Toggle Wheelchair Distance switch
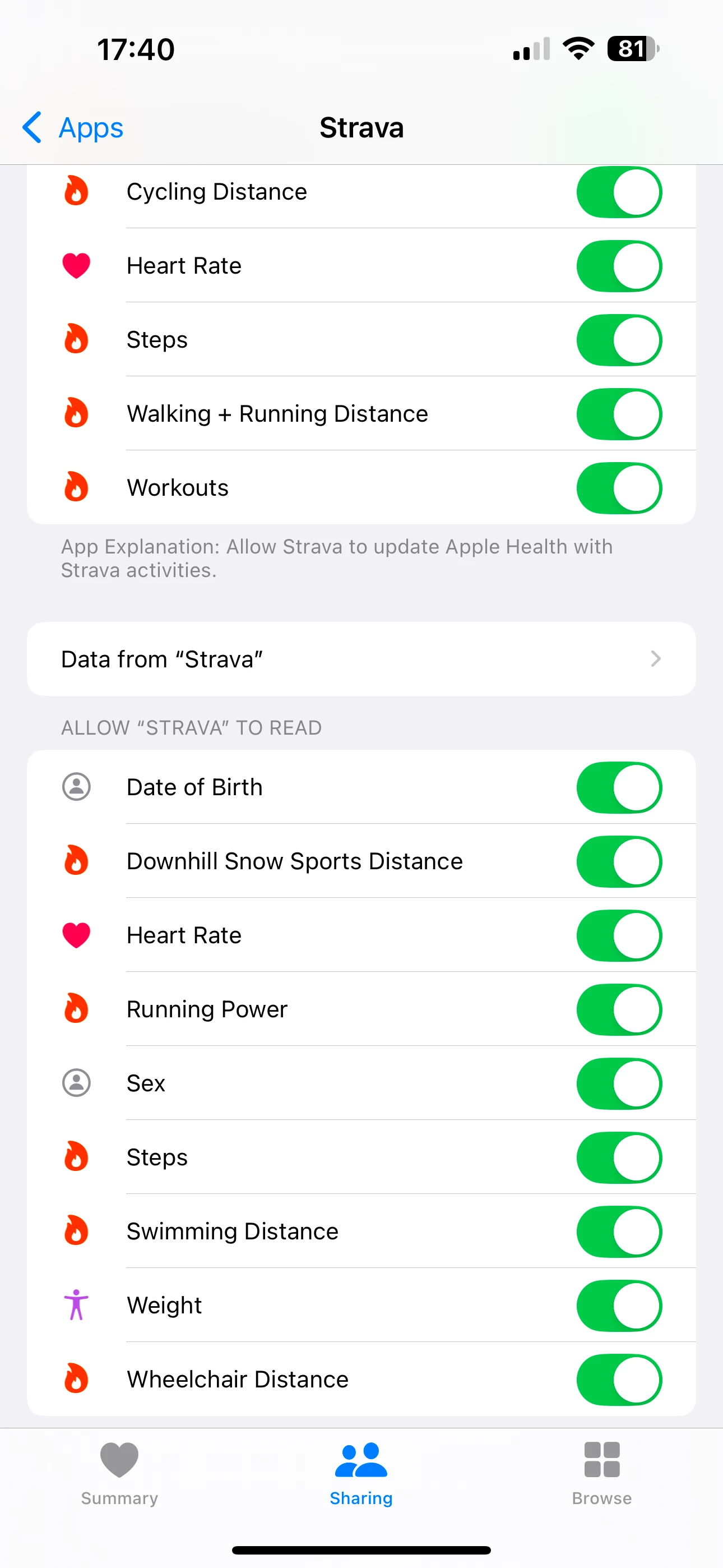The image size is (723, 1568). pos(619,1380)
